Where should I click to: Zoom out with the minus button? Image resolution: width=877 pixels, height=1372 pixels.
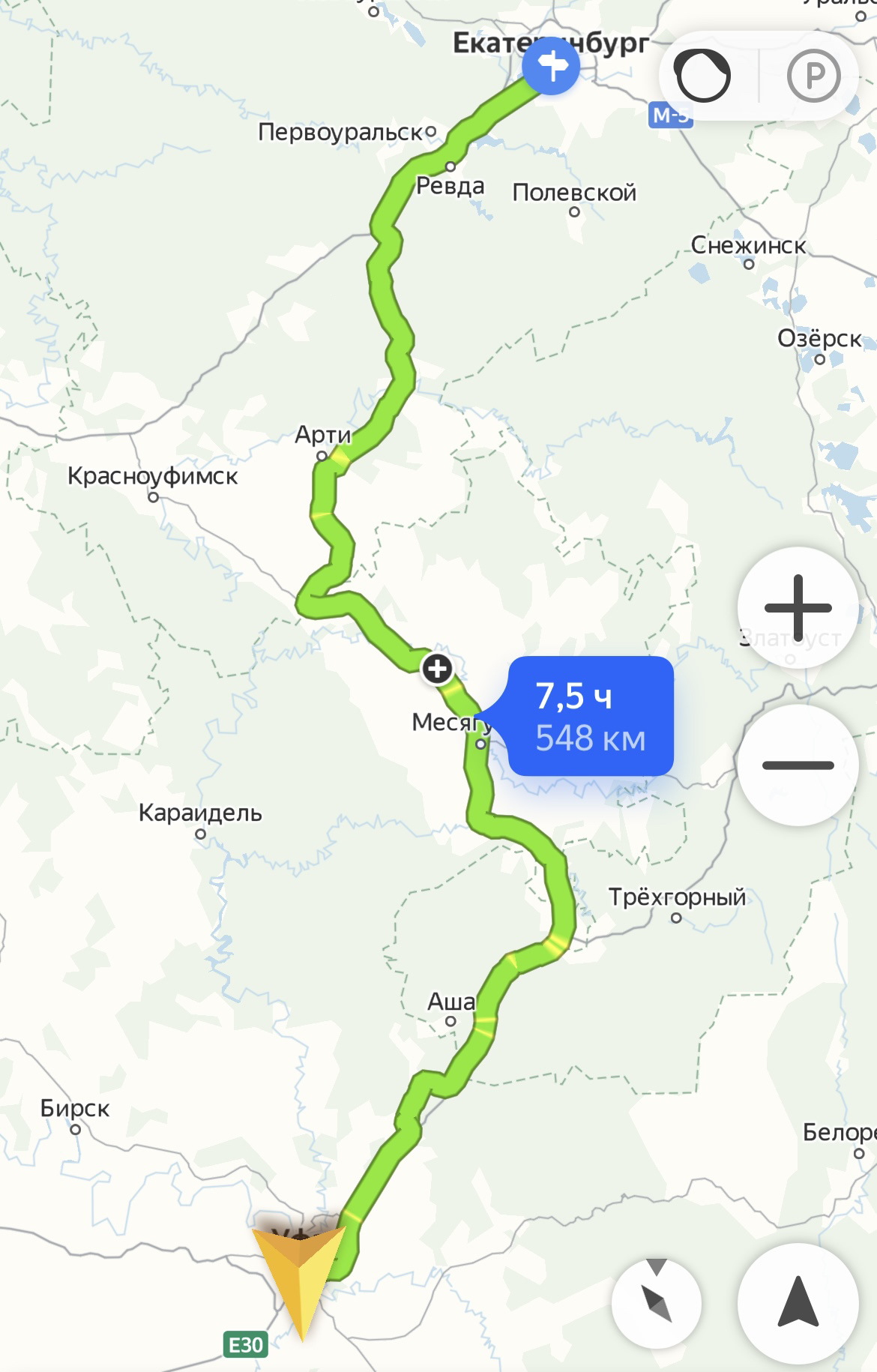tap(798, 765)
